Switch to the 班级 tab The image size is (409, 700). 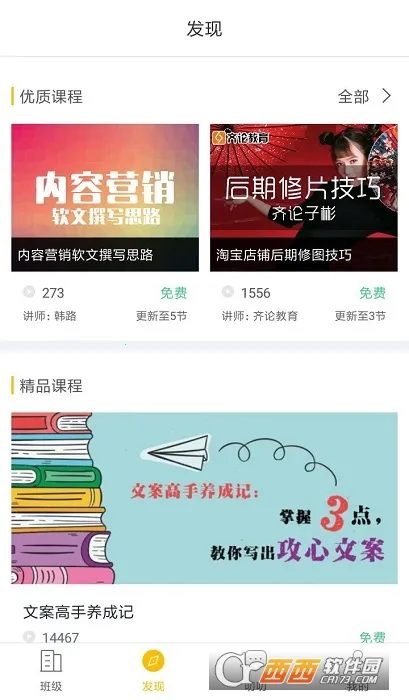(51, 671)
